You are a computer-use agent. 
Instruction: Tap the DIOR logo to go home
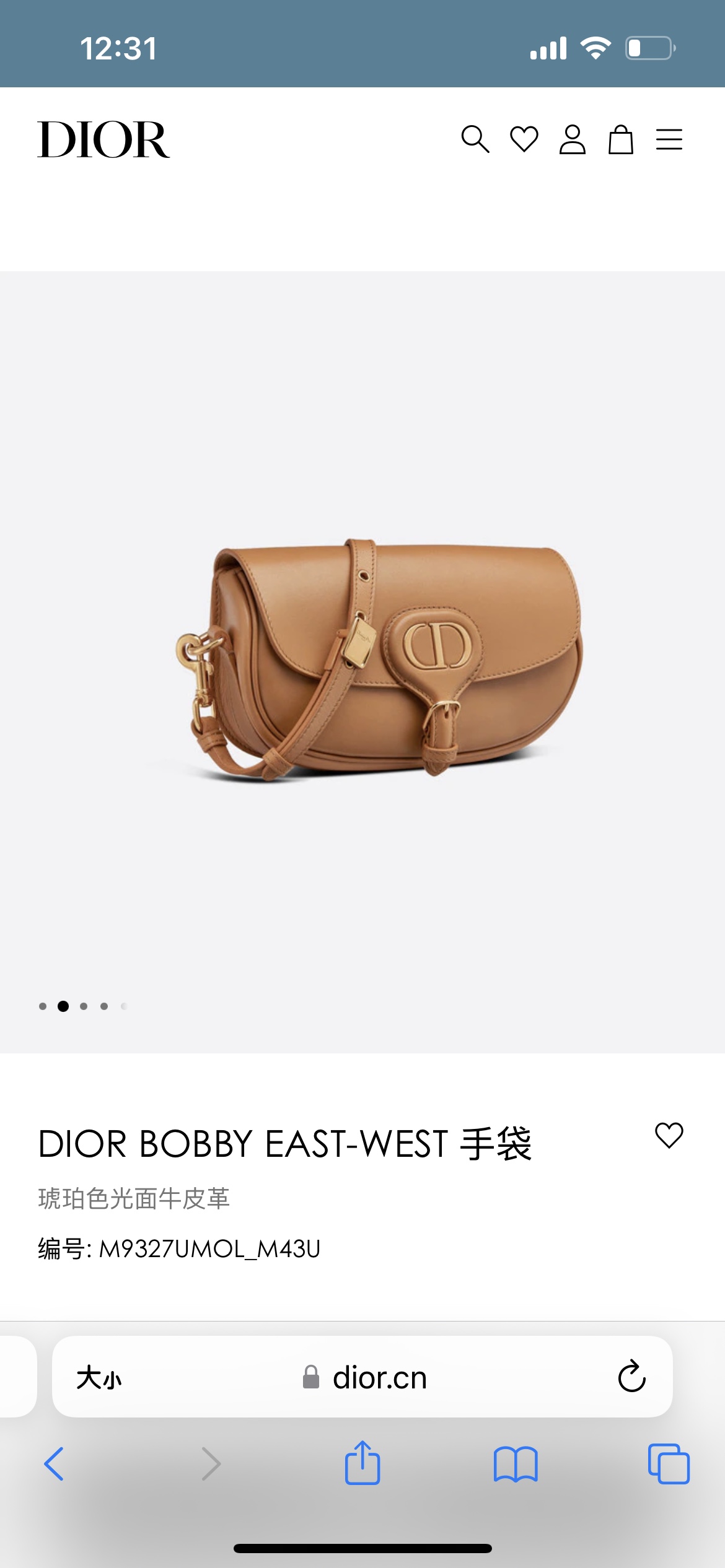103,140
